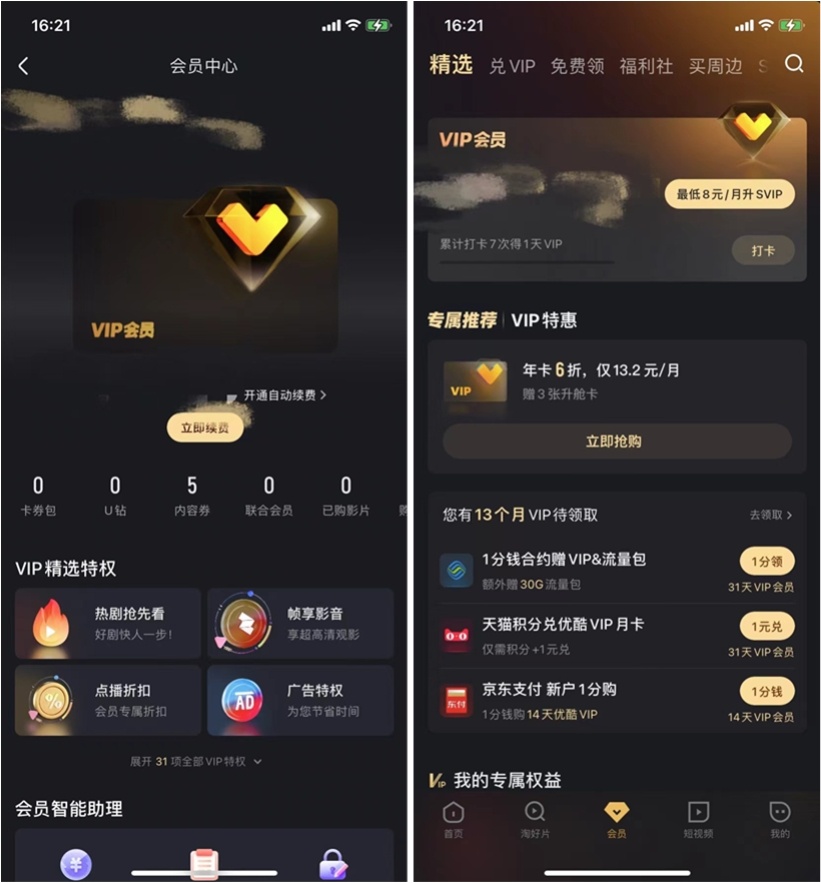Open the 广告特权 privilege card
This screenshot has height=883, width=821.
pyautogui.click(x=300, y=700)
